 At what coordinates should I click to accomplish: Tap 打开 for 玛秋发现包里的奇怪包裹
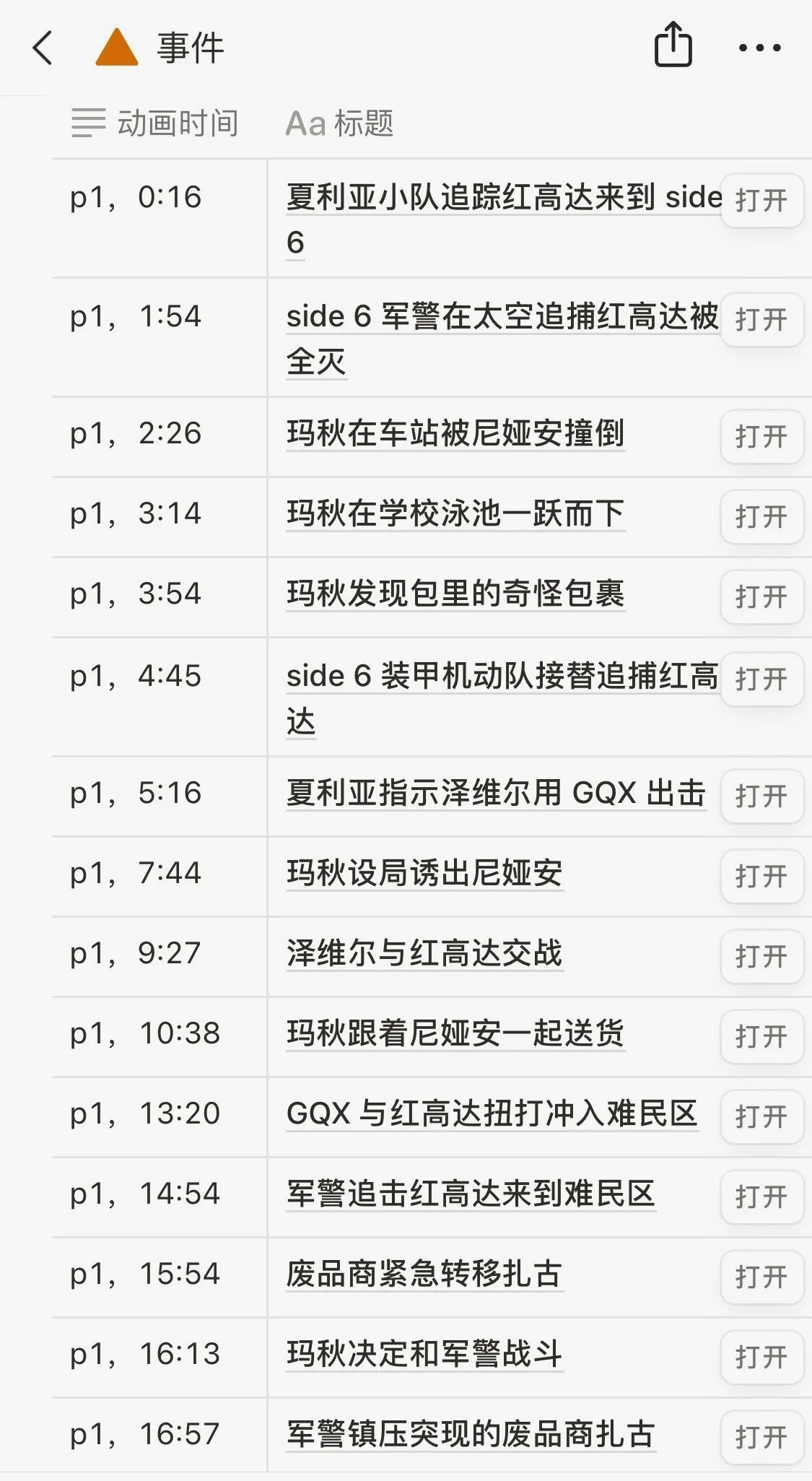(x=761, y=596)
